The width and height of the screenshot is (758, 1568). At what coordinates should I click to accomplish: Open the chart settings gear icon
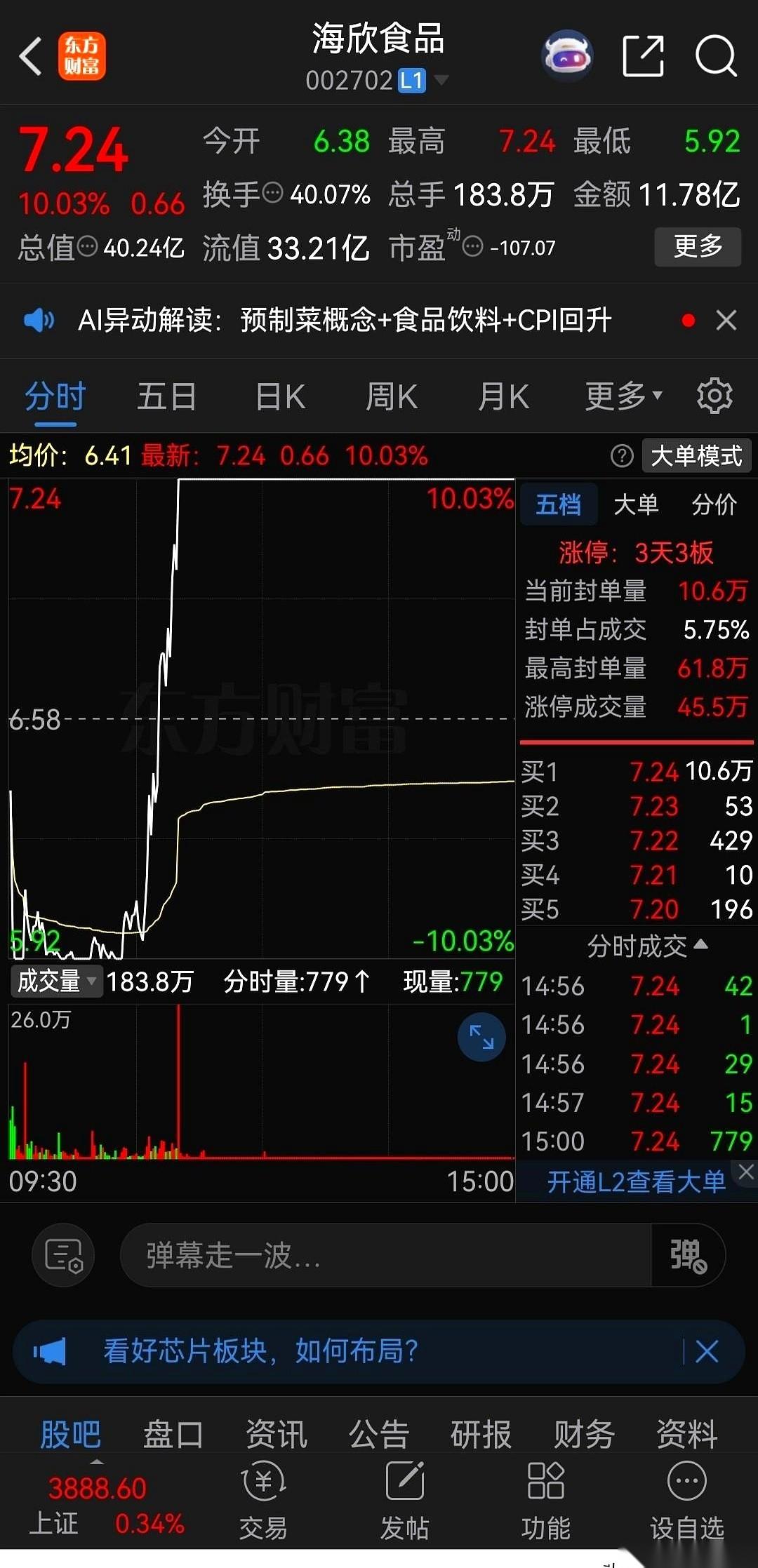(x=714, y=396)
